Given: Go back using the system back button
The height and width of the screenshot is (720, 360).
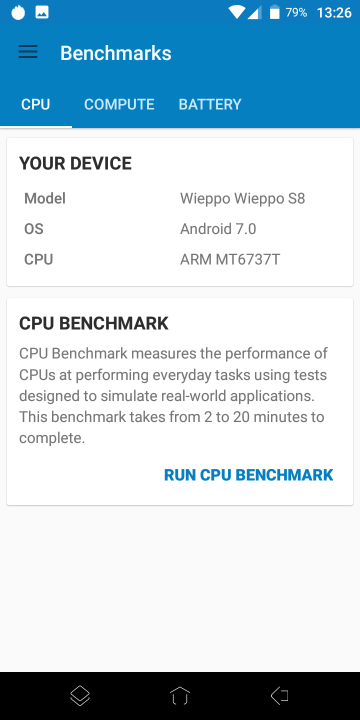Looking at the screenshot, I should point(279,696).
